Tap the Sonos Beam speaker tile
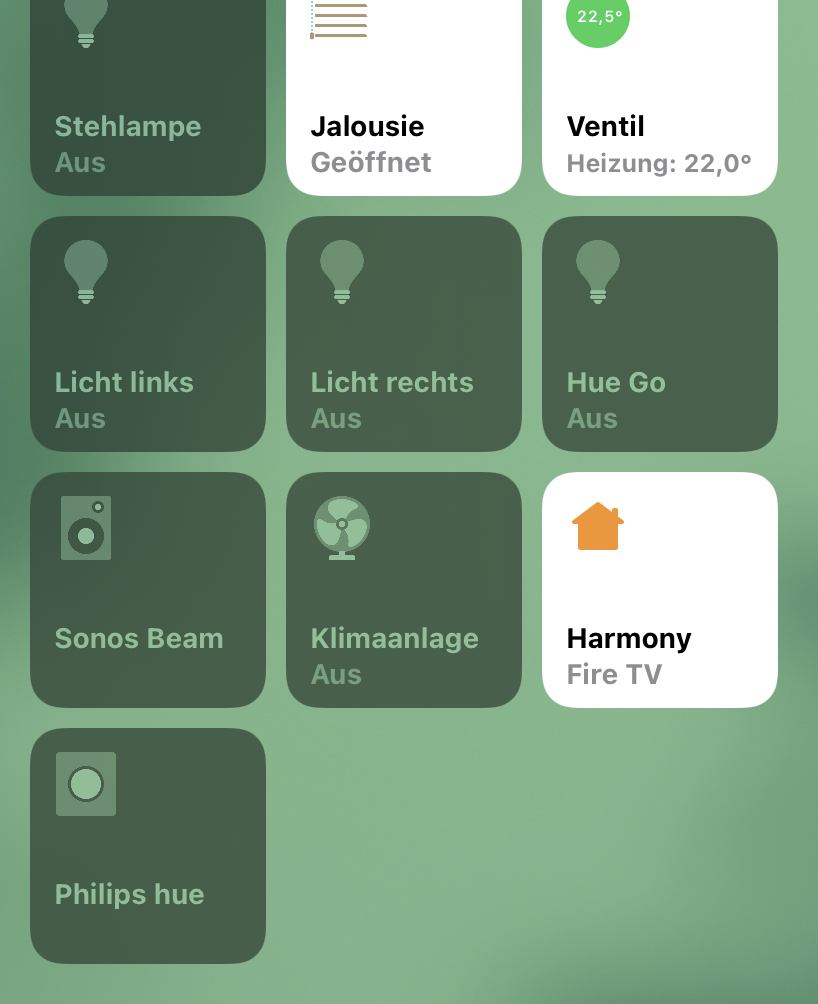818x1004 pixels. click(148, 590)
